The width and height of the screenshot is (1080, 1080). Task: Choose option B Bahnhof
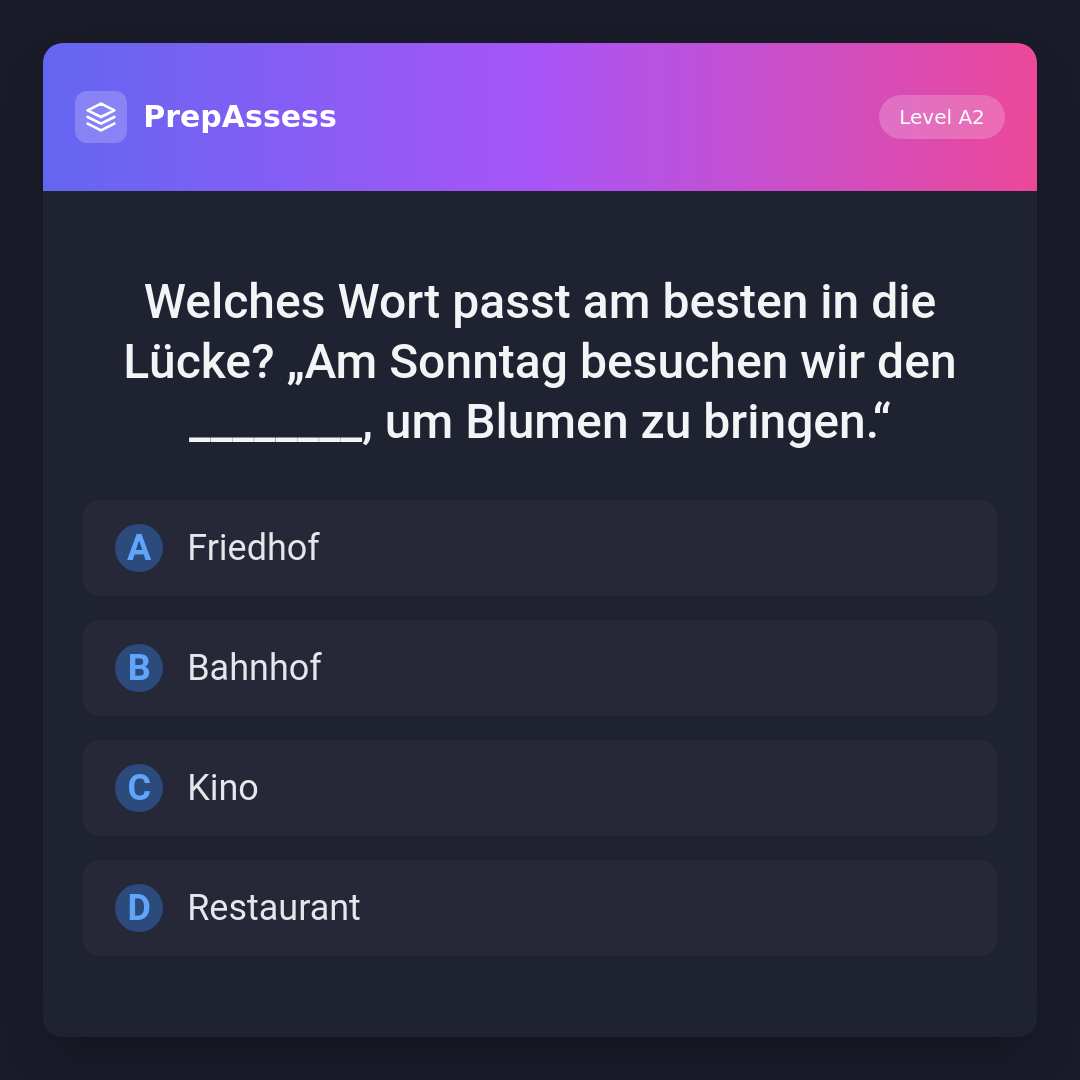click(540, 668)
